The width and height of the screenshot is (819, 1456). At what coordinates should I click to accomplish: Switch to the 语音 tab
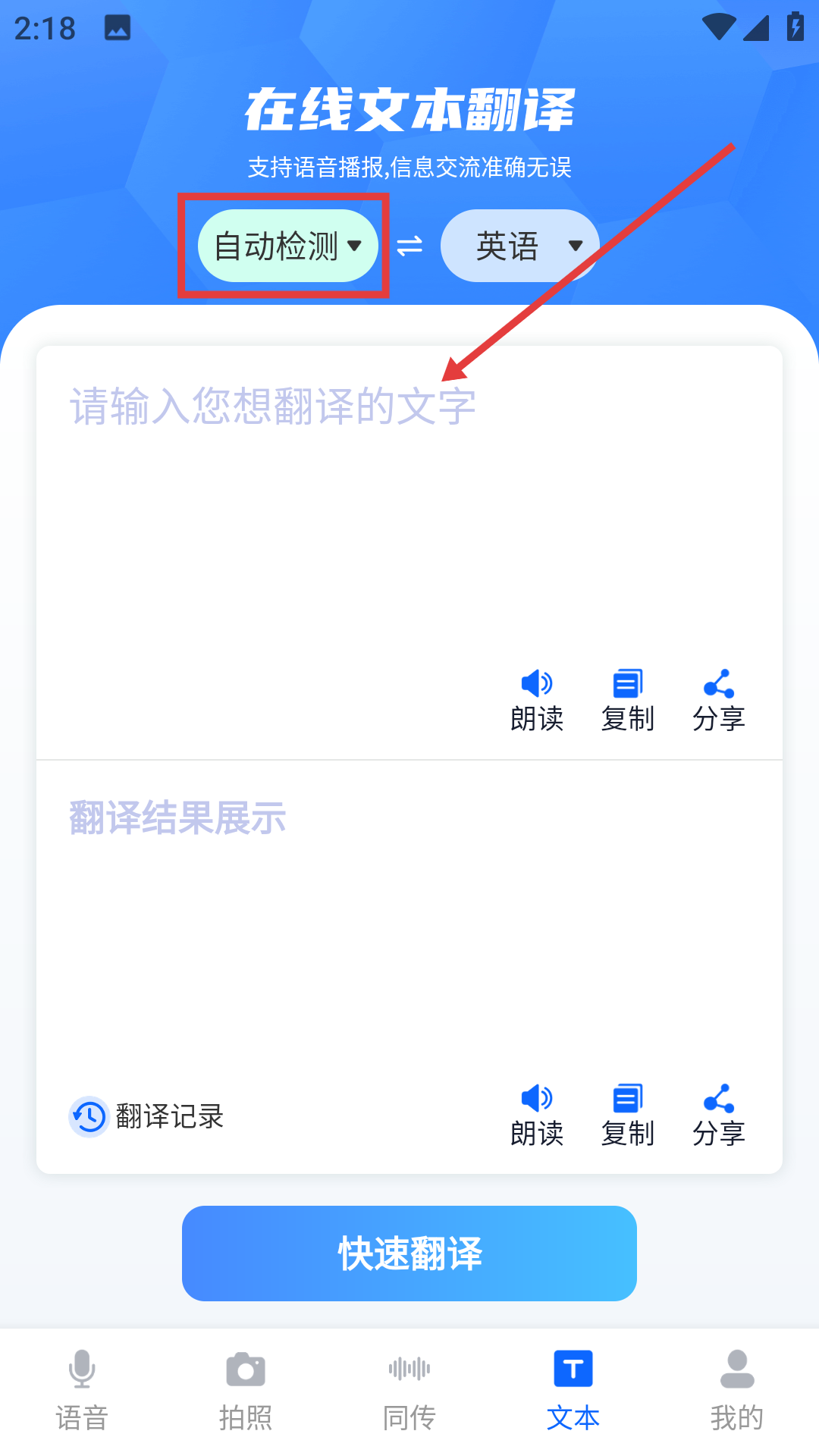[x=82, y=1391]
